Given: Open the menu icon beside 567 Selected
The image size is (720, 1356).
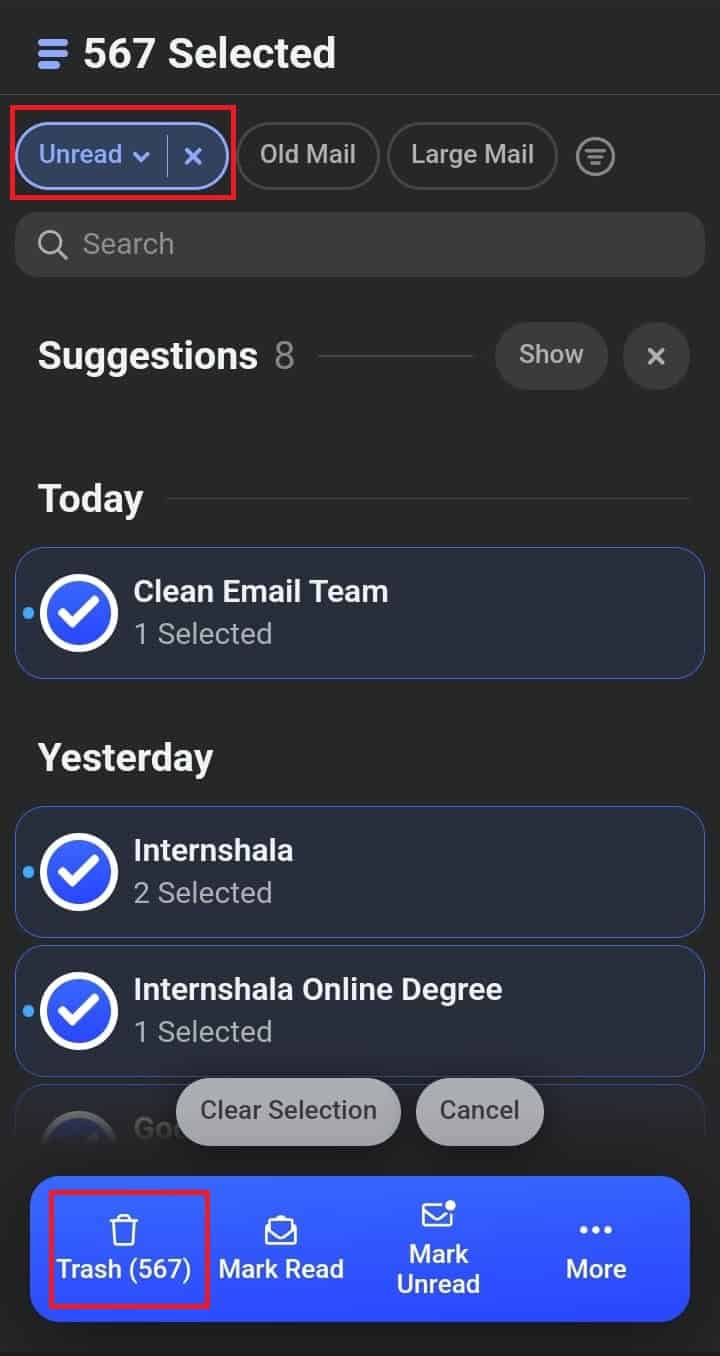Looking at the screenshot, I should 53,53.
